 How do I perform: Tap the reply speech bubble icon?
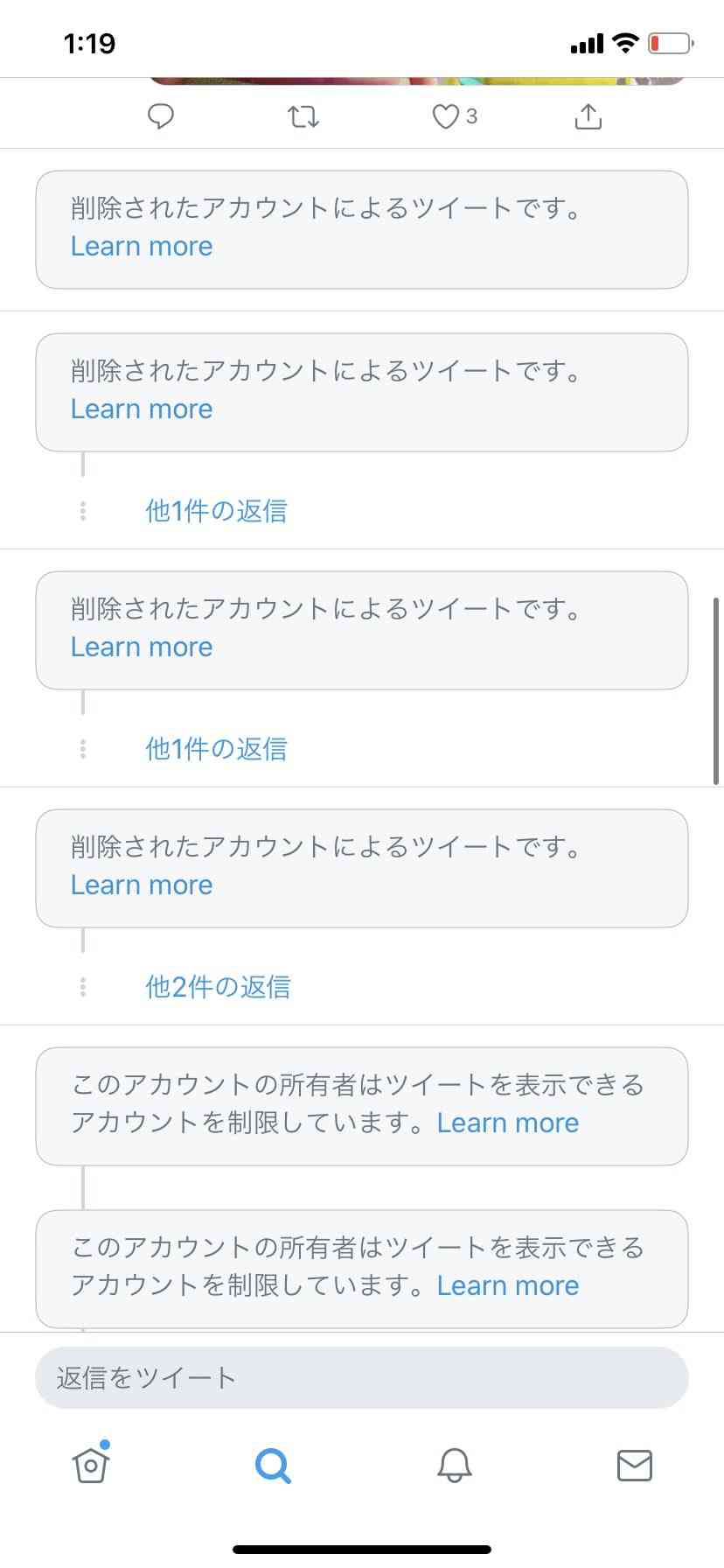[x=161, y=116]
